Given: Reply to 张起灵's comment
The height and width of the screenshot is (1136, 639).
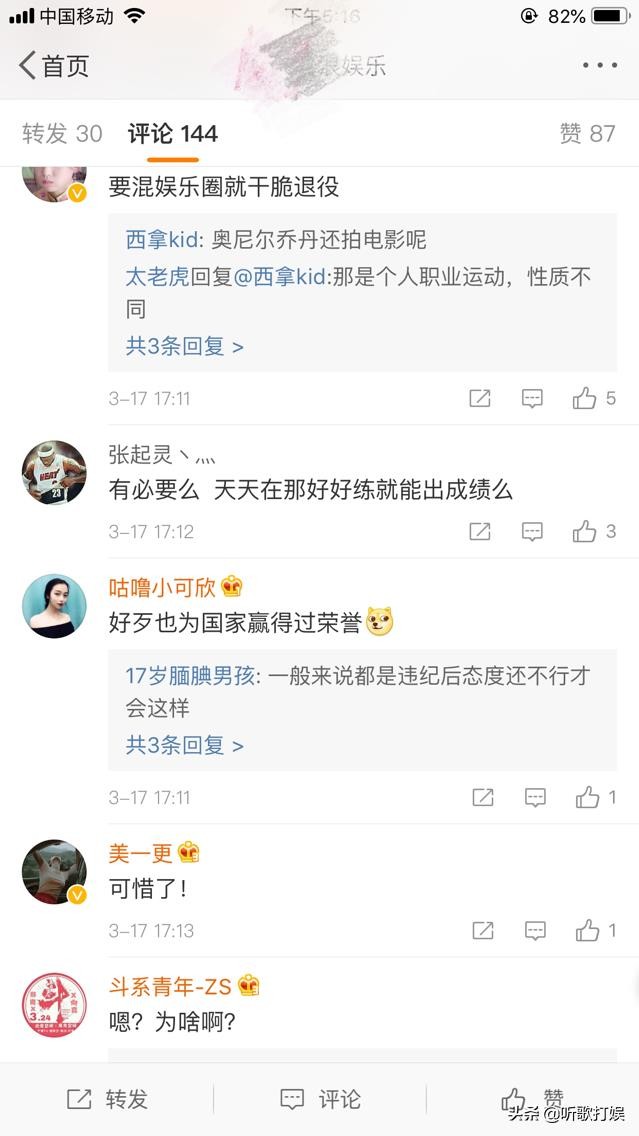Looking at the screenshot, I should 532,531.
